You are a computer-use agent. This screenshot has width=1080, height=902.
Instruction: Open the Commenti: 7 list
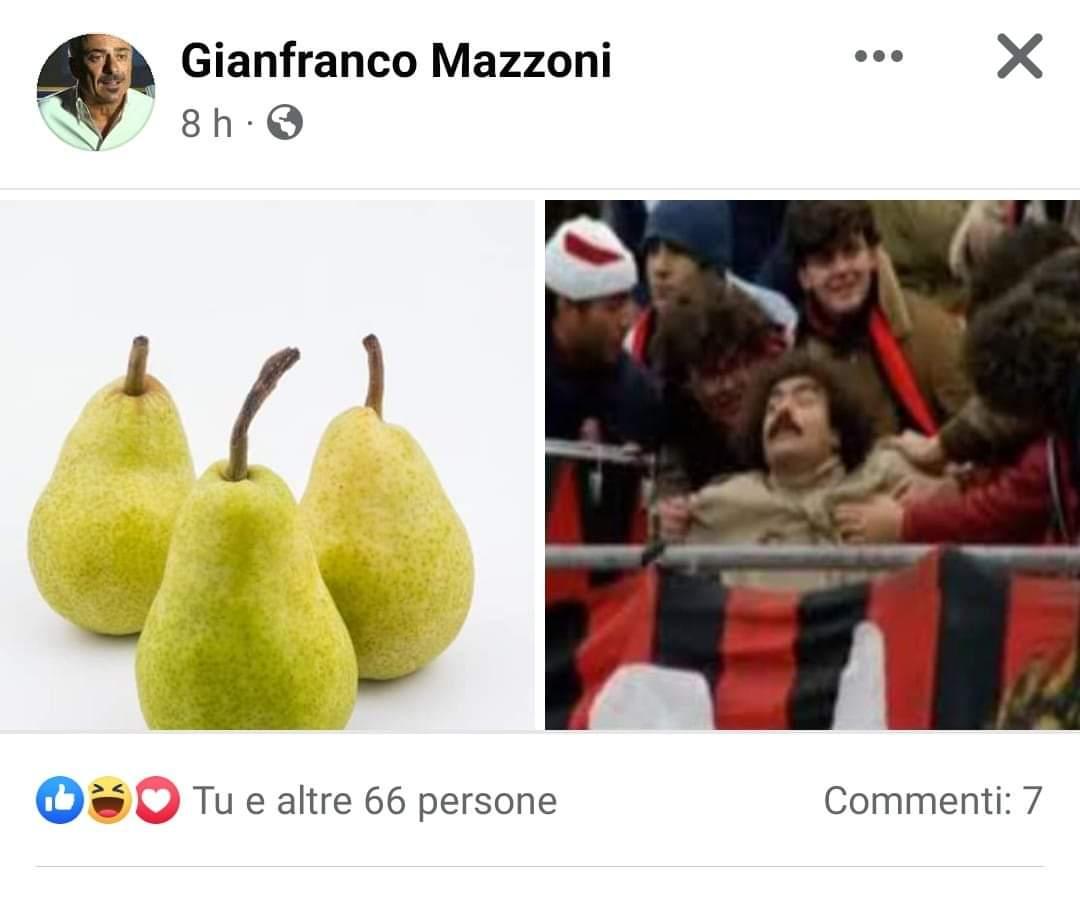pos(932,800)
